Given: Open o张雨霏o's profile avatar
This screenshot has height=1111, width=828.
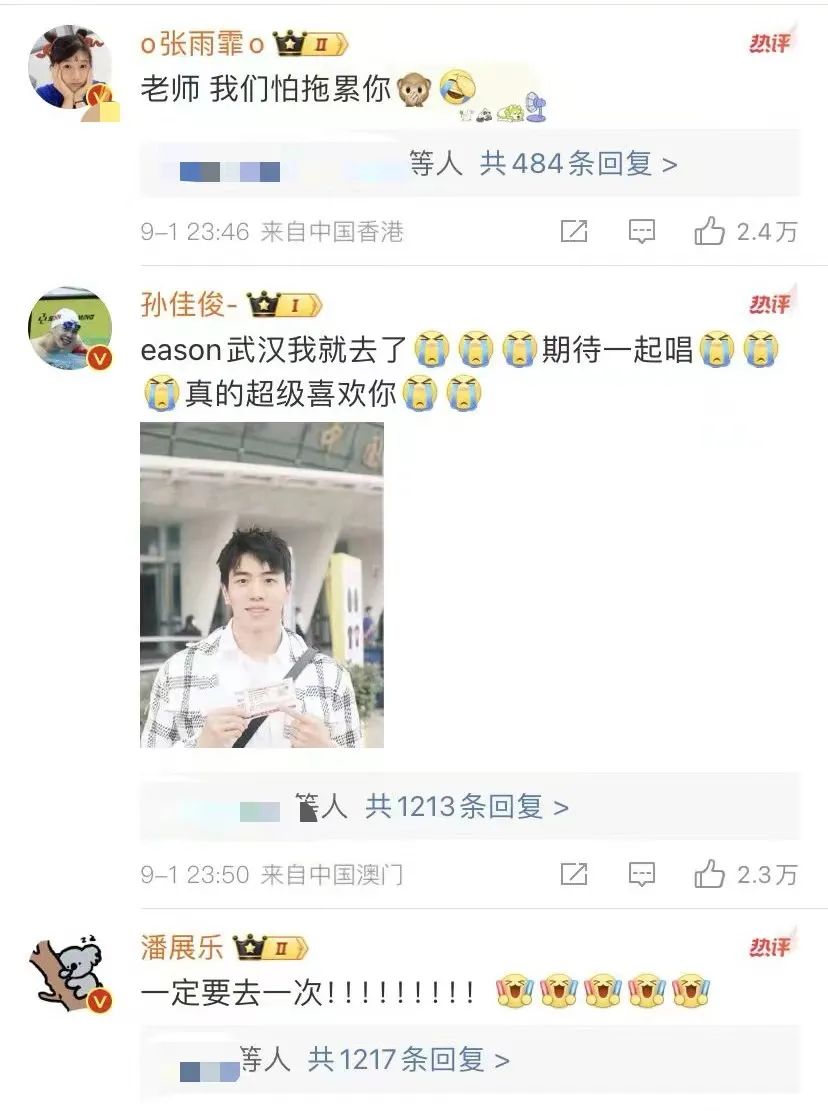Looking at the screenshot, I should click(x=70, y=68).
